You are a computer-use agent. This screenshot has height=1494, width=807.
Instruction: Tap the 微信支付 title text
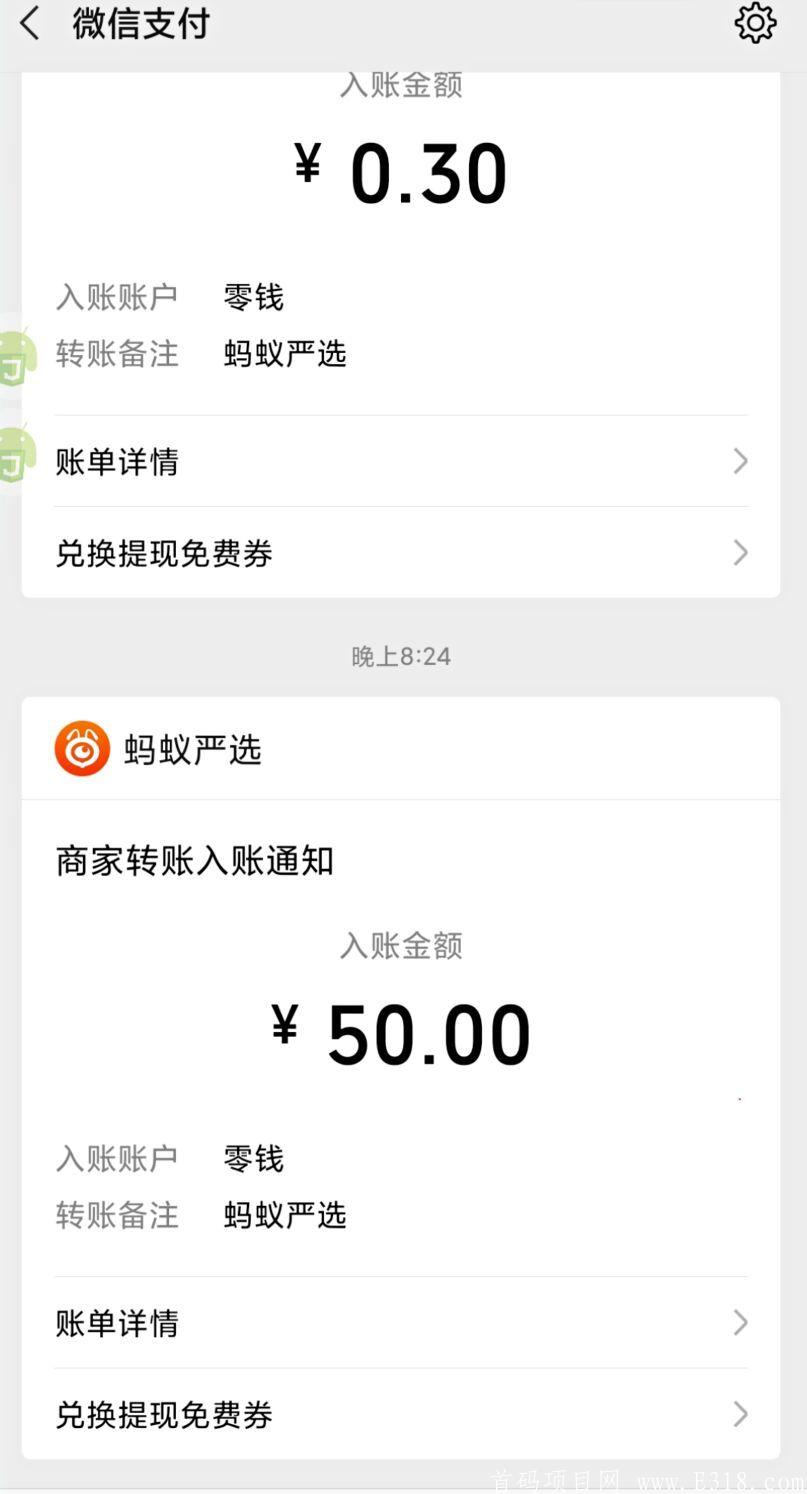[x=140, y=23]
